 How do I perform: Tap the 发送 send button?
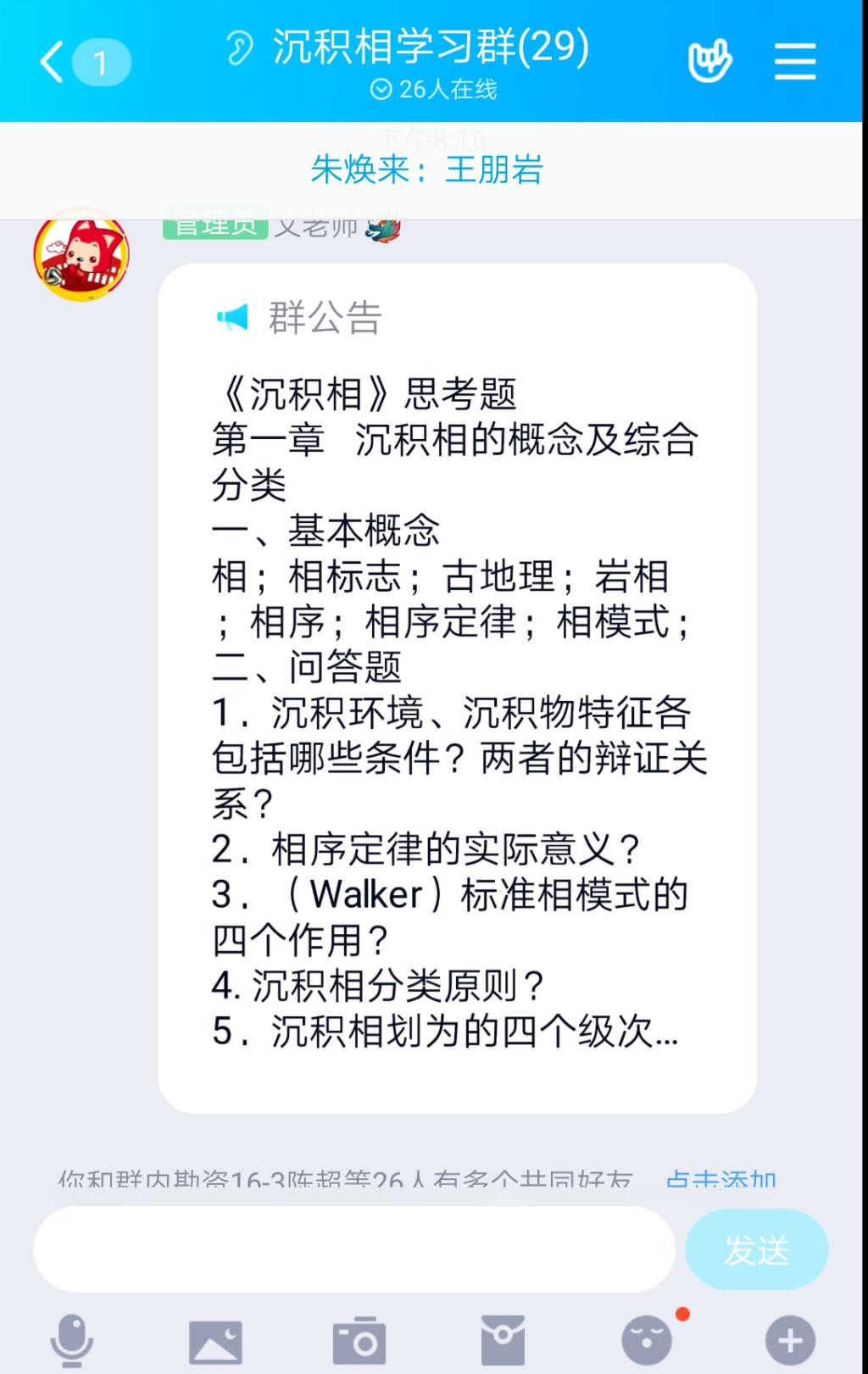coord(756,1249)
